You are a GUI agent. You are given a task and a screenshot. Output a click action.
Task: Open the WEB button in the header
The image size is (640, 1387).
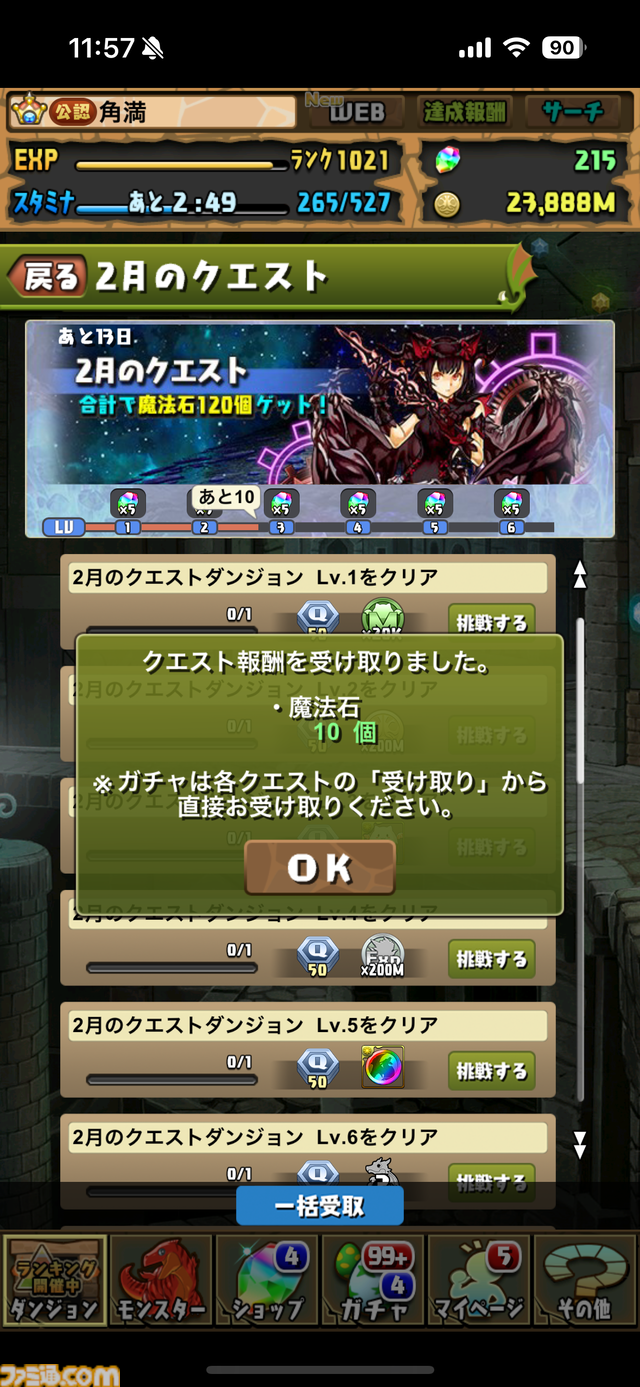[x=355, y=112]
